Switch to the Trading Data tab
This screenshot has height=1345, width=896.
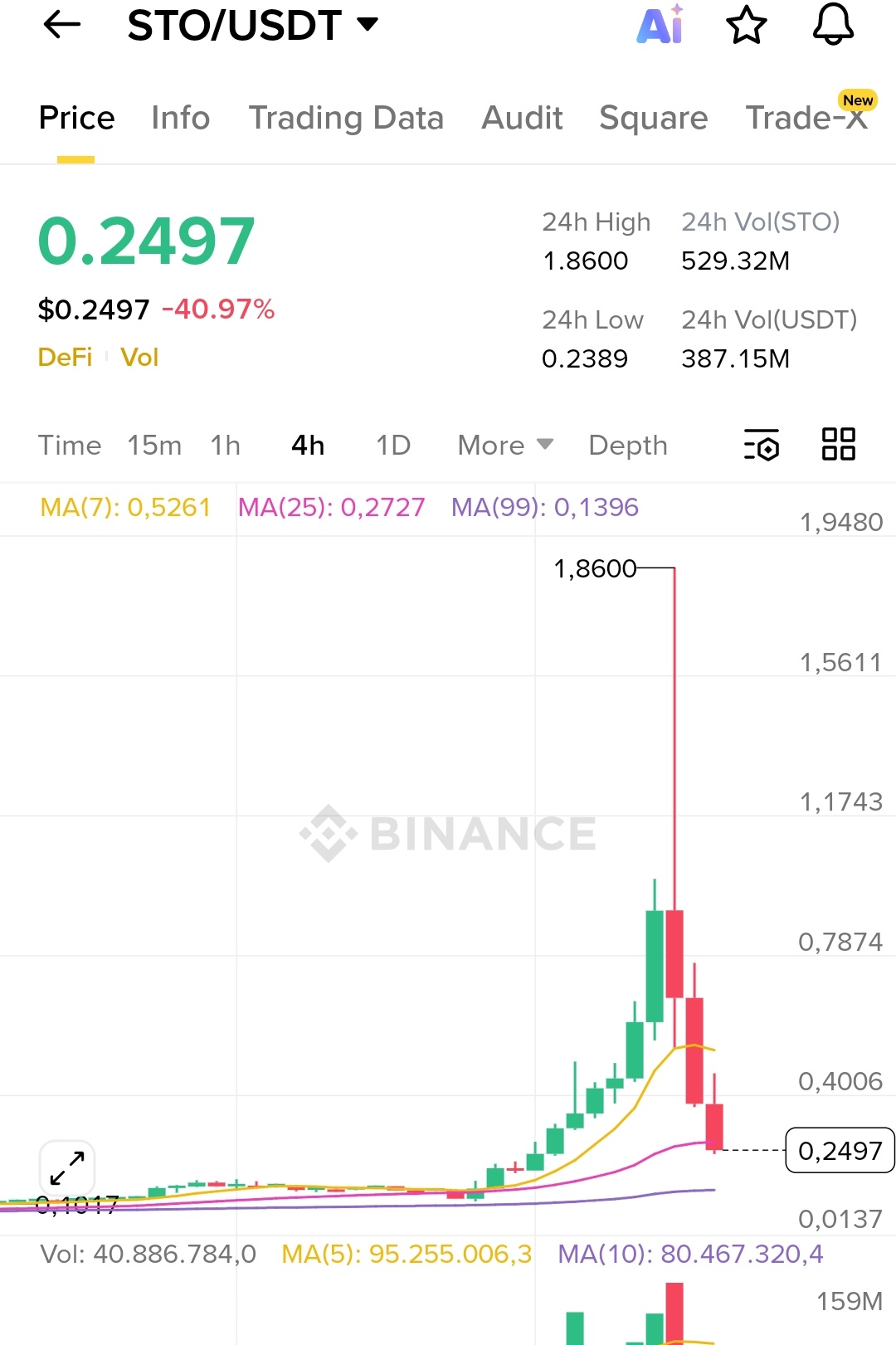[x=346, y=118]
